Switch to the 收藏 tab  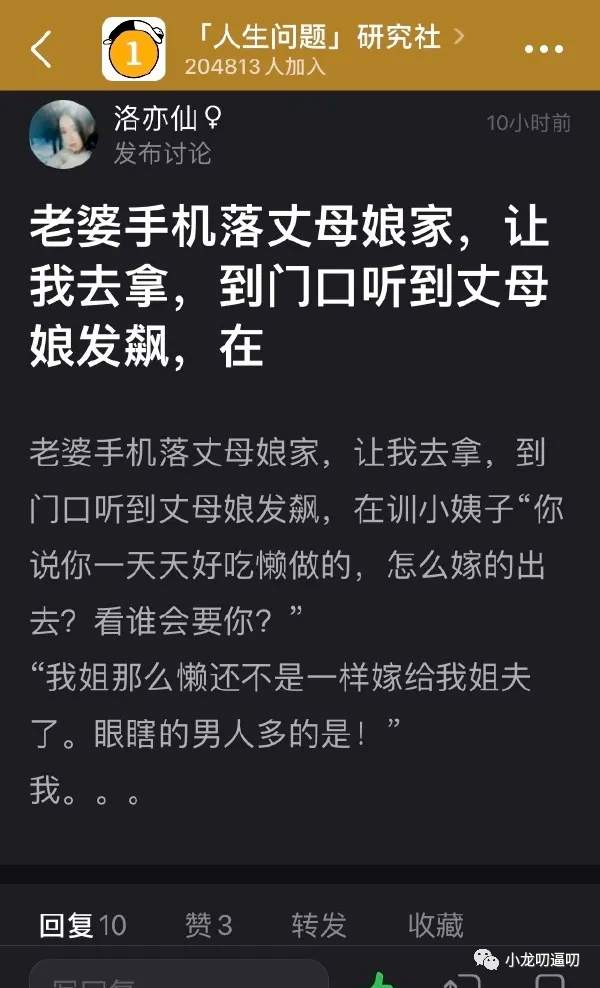435,925
